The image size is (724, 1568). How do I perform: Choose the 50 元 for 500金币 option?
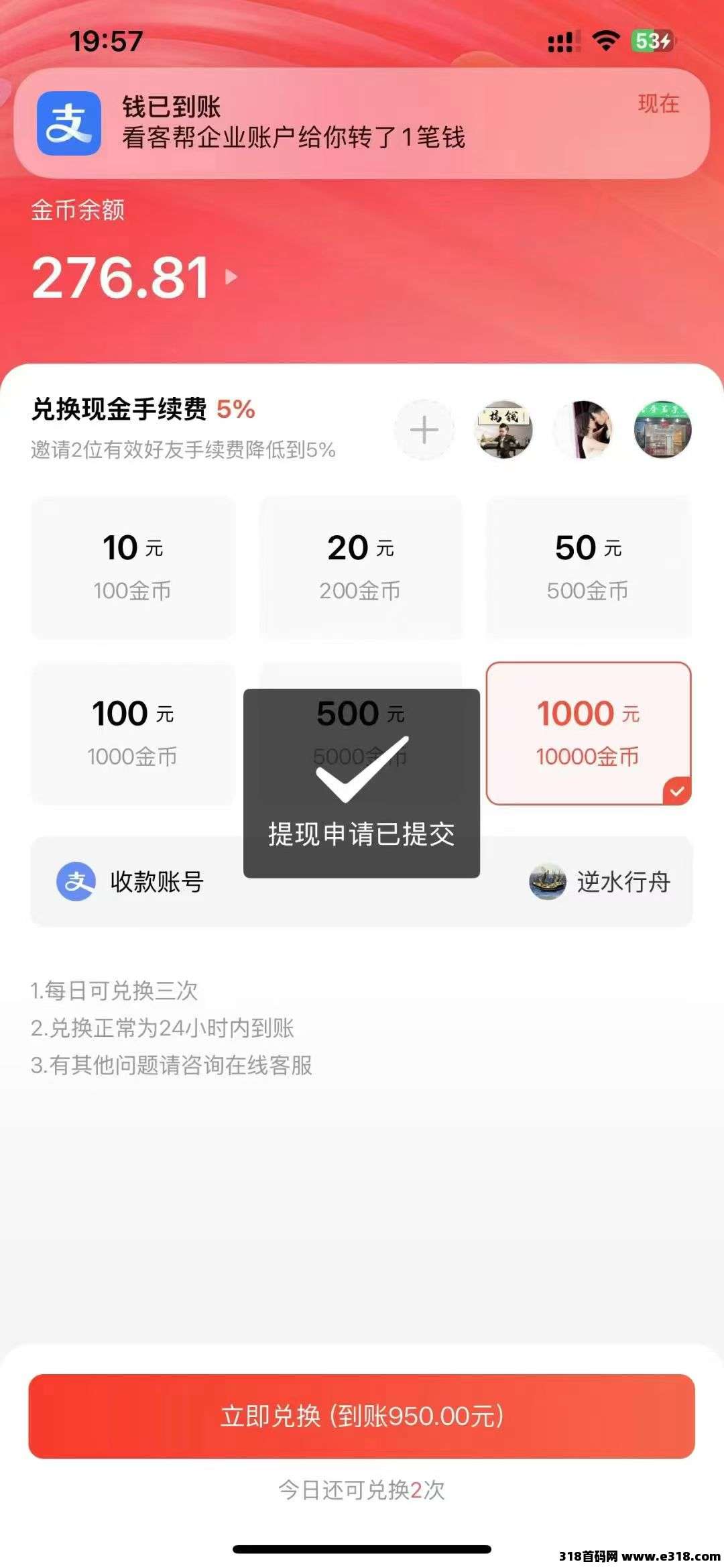coord(589,567)
